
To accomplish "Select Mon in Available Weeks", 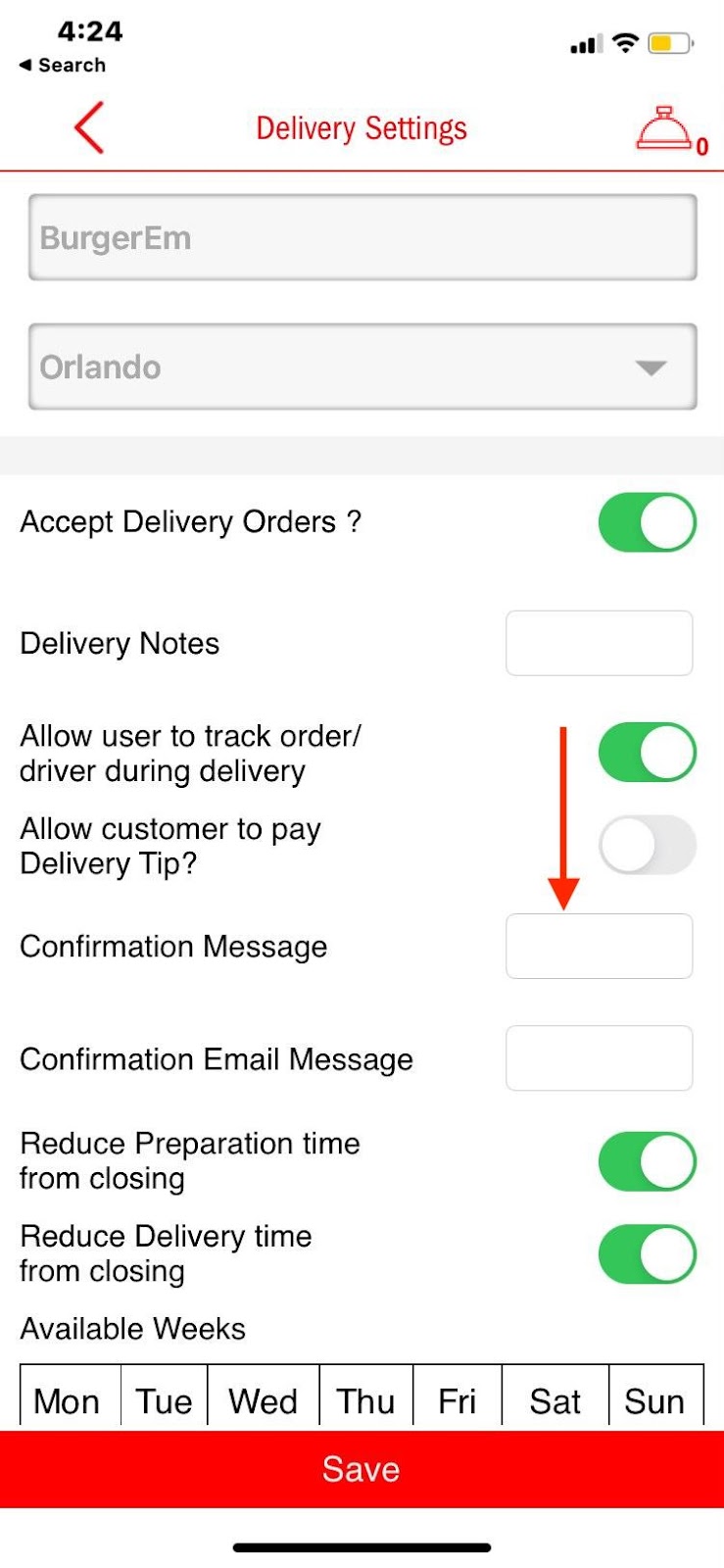I will 68,1400.
